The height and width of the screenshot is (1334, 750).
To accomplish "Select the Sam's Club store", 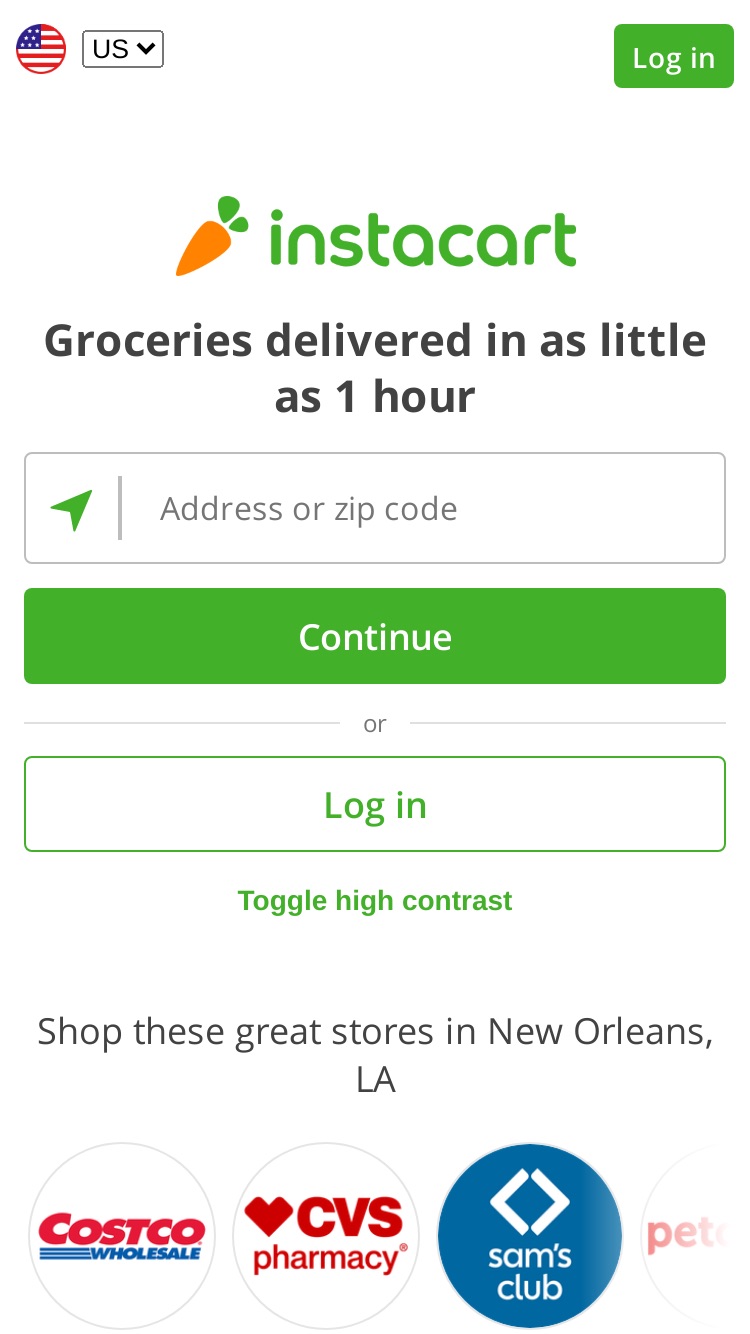I will tap(530, 1236).
